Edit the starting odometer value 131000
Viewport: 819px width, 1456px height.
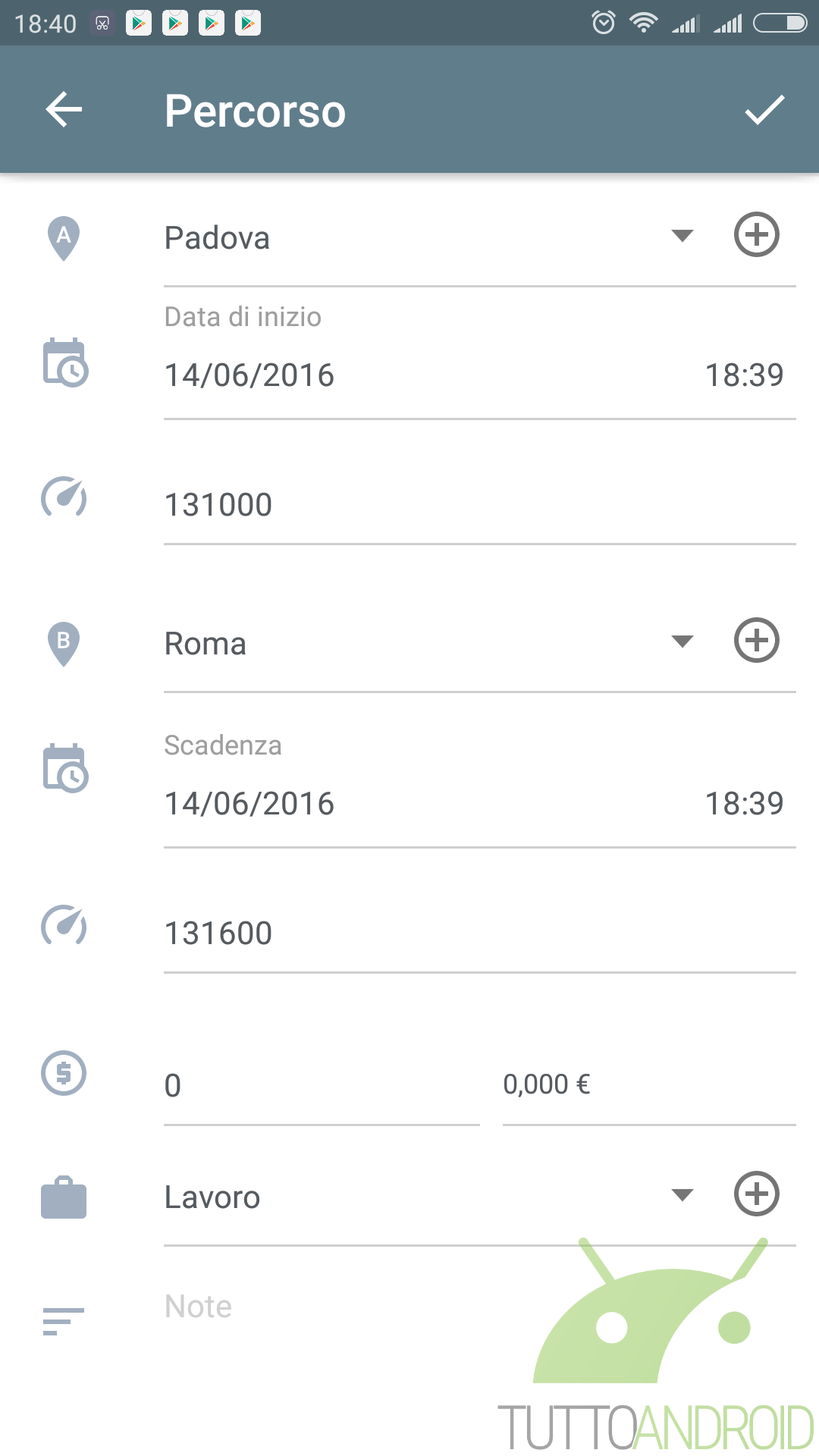tap(479, 505)
